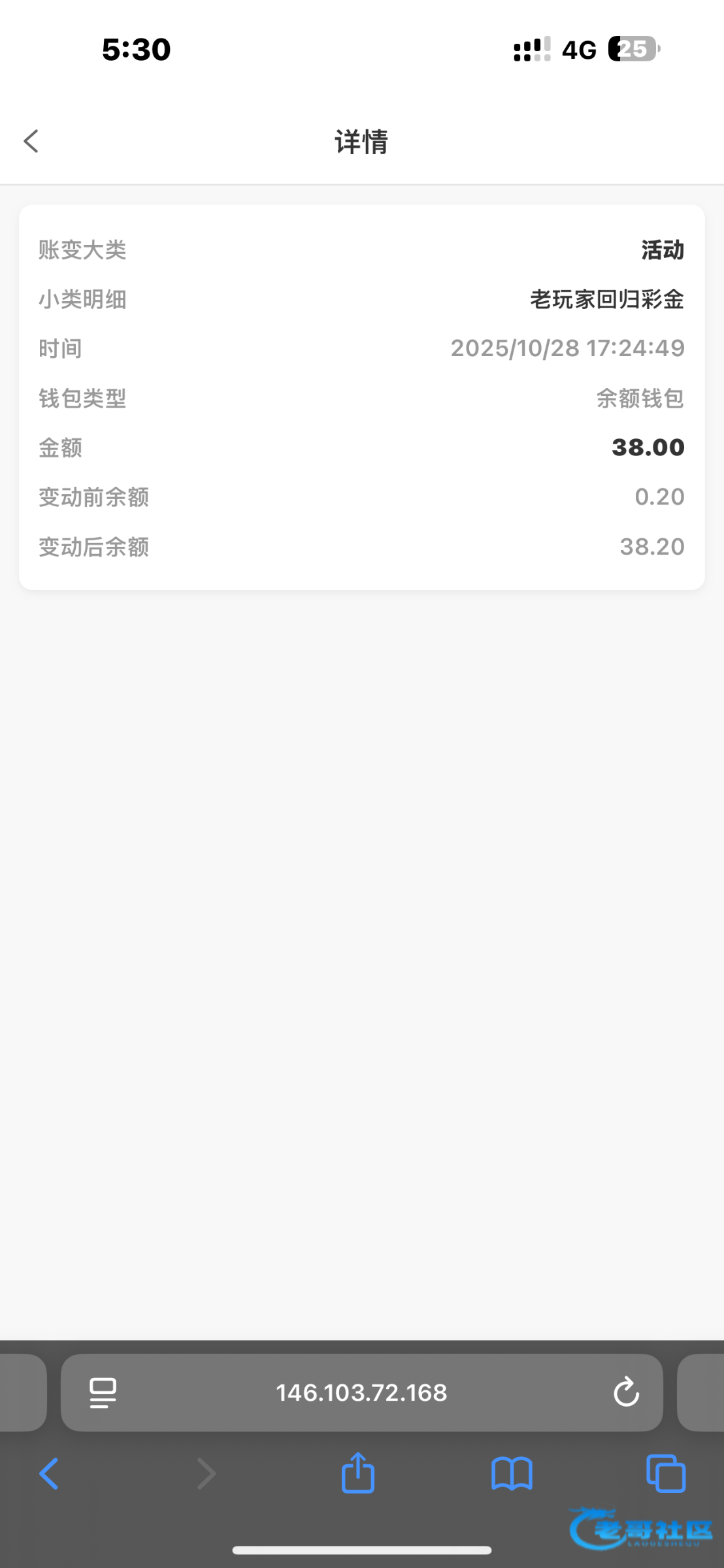The height and width of the screenshot is (1568, 724).
Task: Show all open Safari tabs
Action: [x=665, y=1474]
